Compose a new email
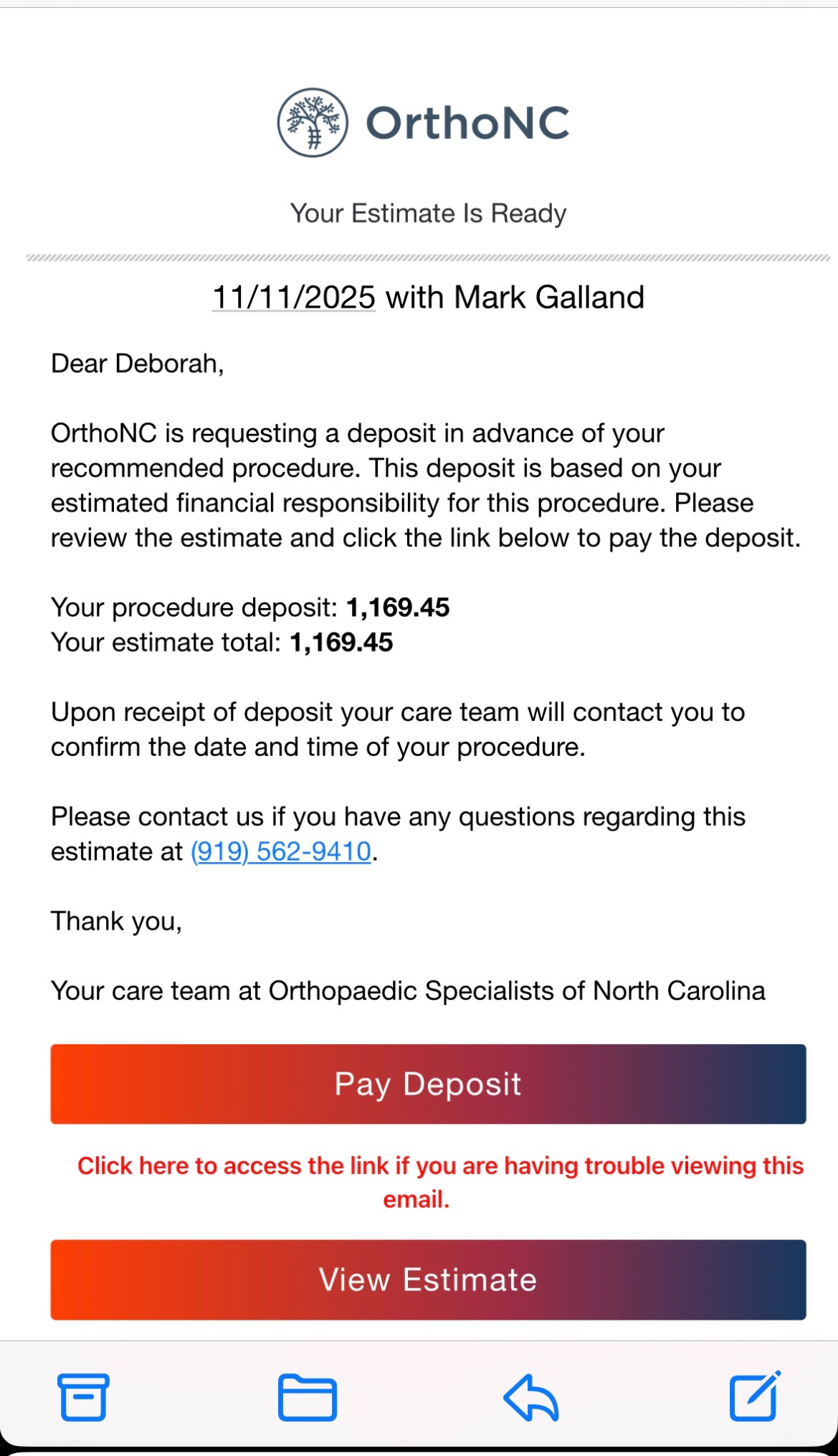The image size is (838, 1456). click(x=754, y=1396)
